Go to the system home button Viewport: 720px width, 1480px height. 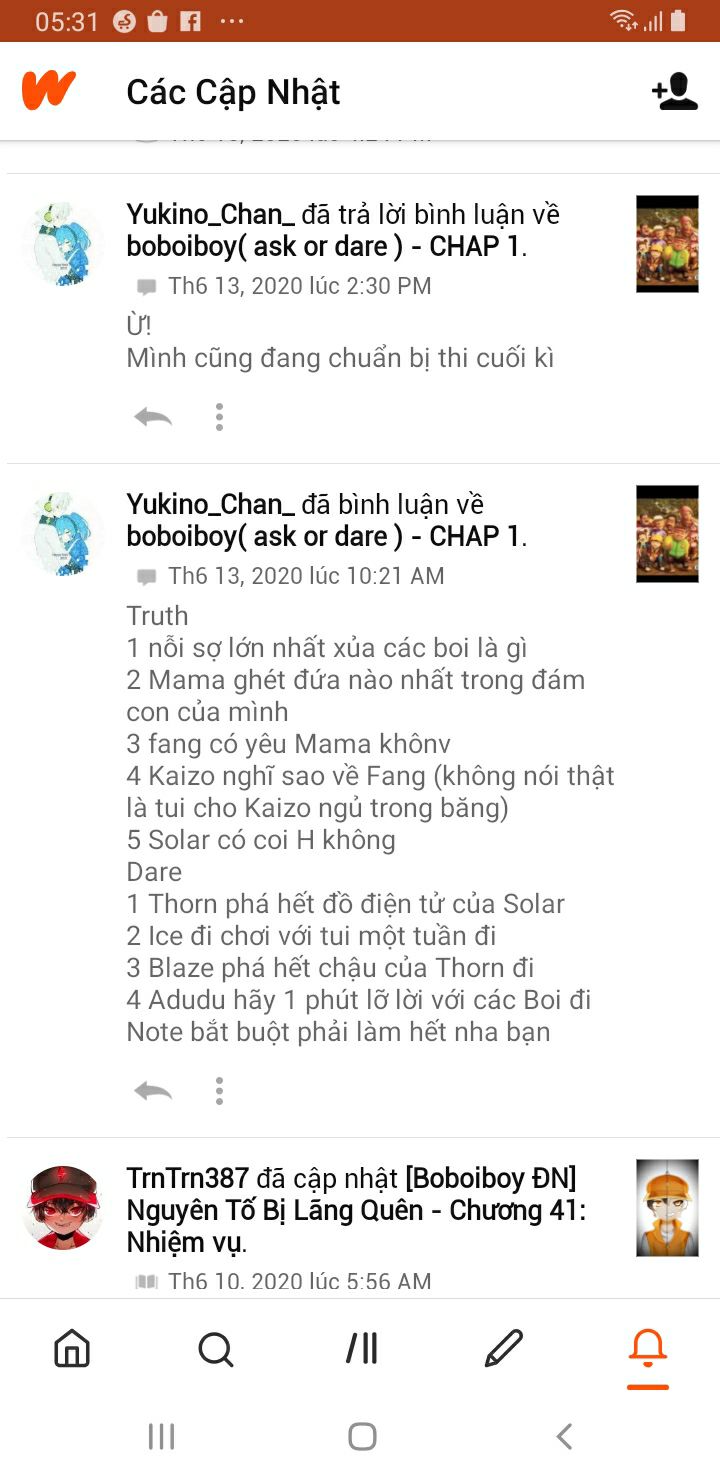click(x=361, y=1437)
